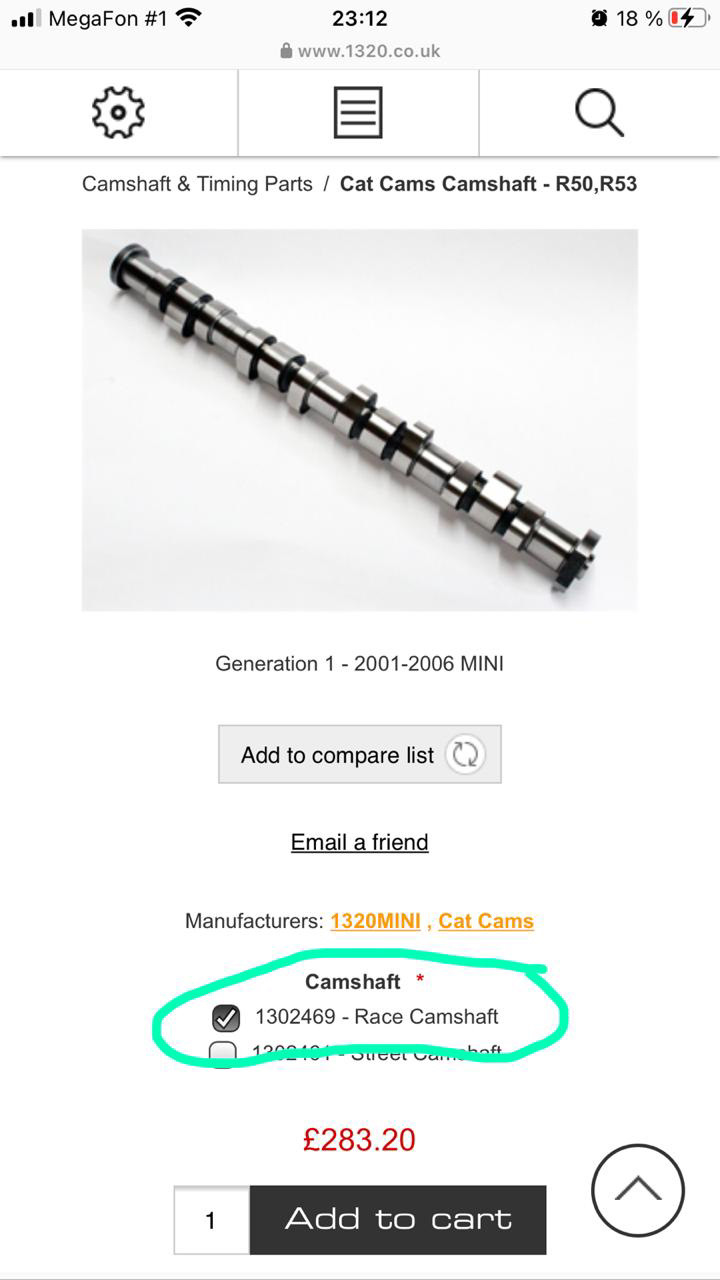Tap Email a friend link
The image size is (720, 1280).
pos(359,842)
